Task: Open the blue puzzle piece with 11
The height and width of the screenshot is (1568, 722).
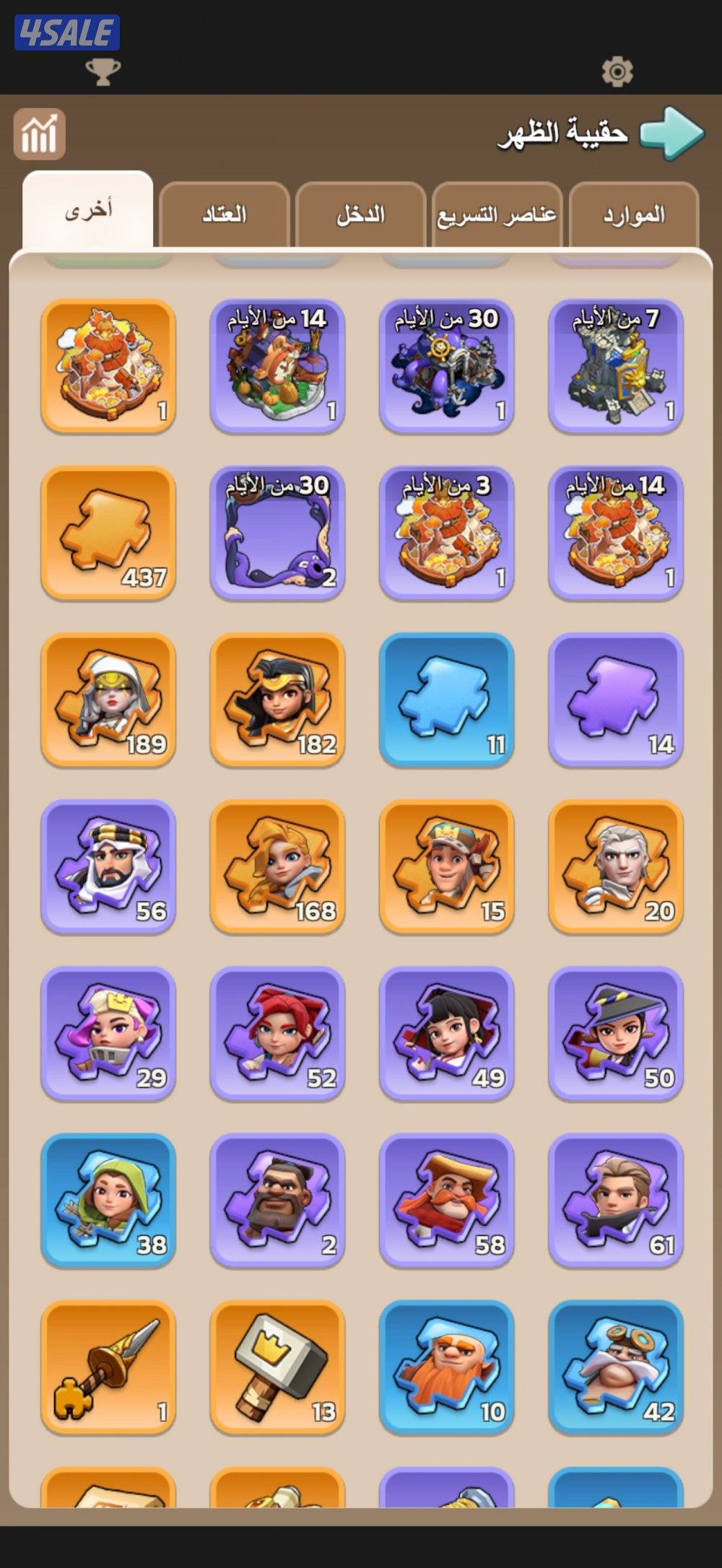Action: [446, 700]
